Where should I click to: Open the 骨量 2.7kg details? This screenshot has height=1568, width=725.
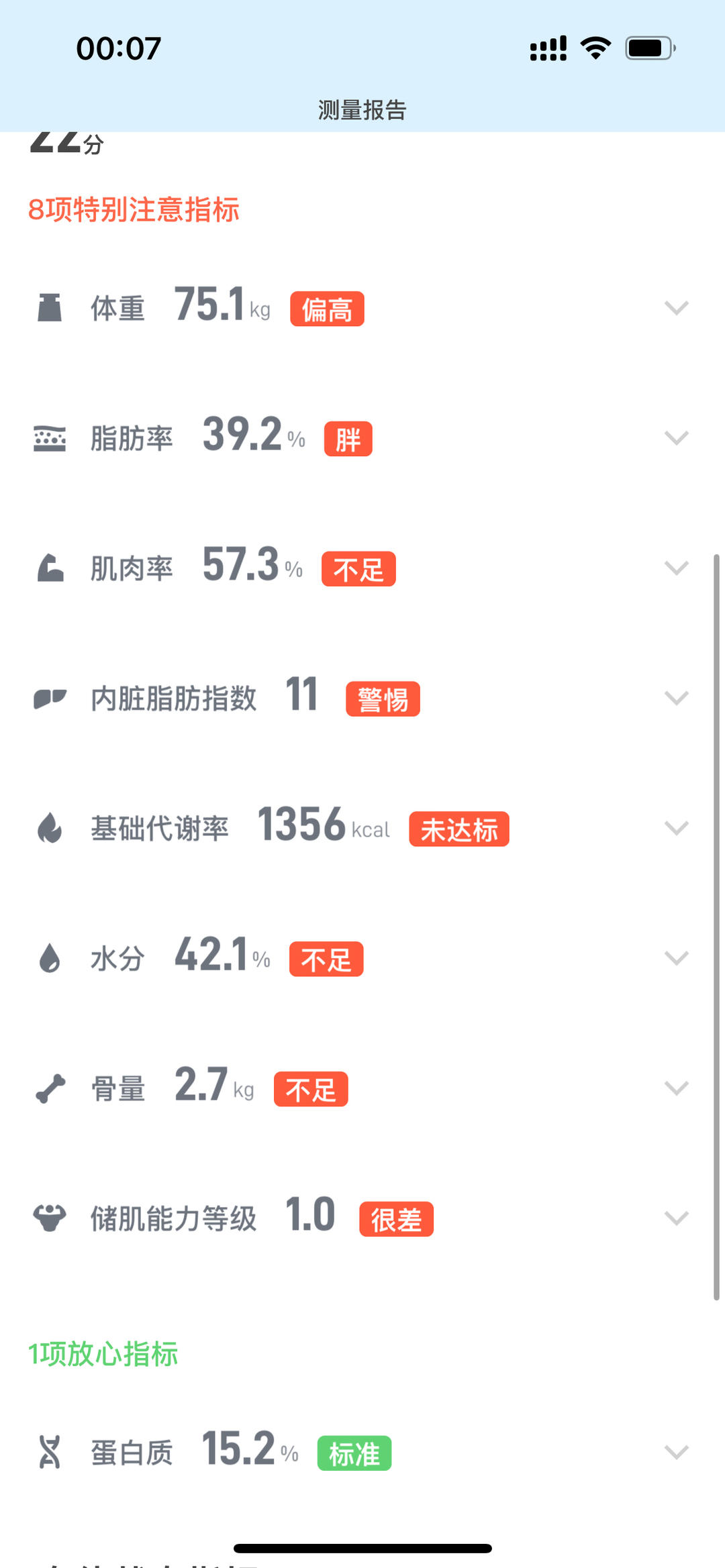pyautogui.click(x=676, y=1088)
